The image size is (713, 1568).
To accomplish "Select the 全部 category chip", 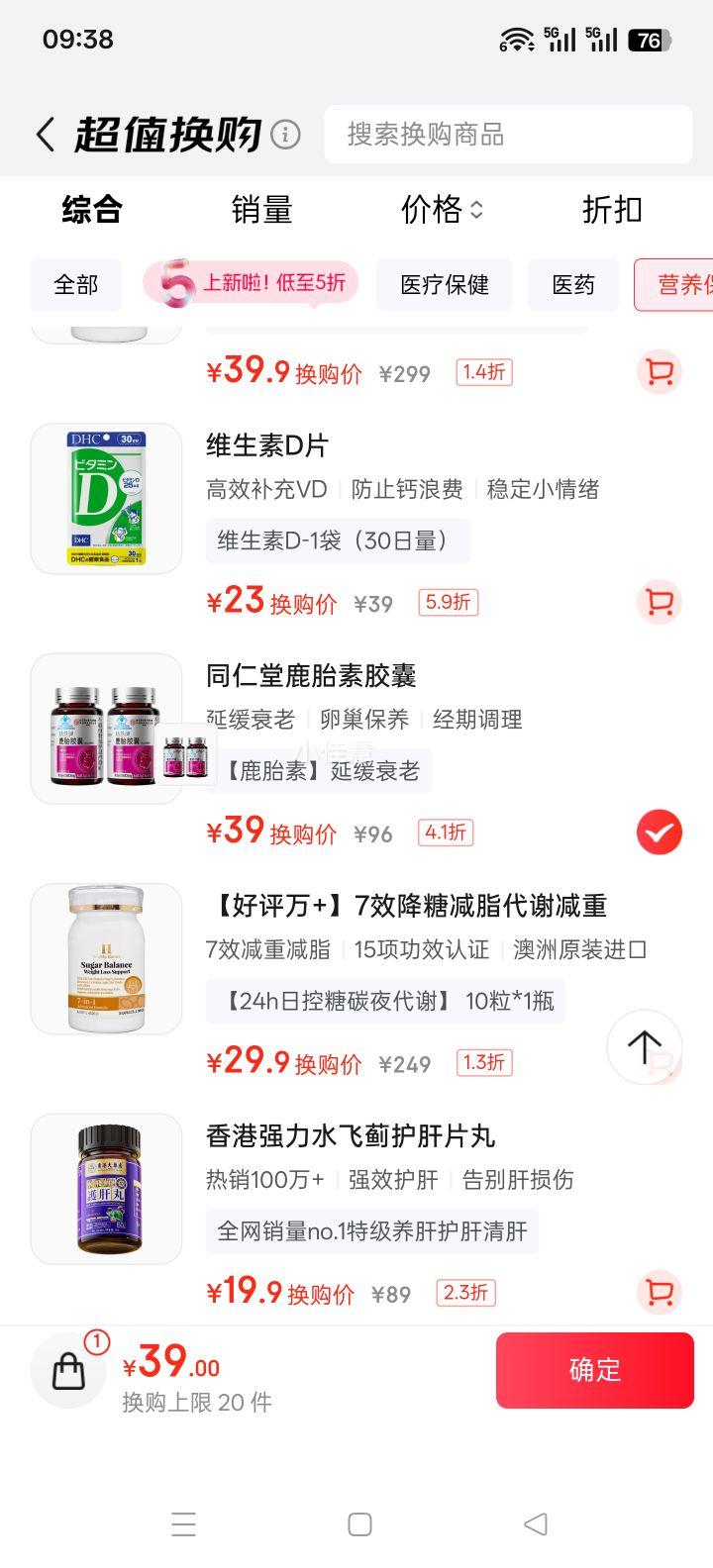I will [x=76, y=285].
